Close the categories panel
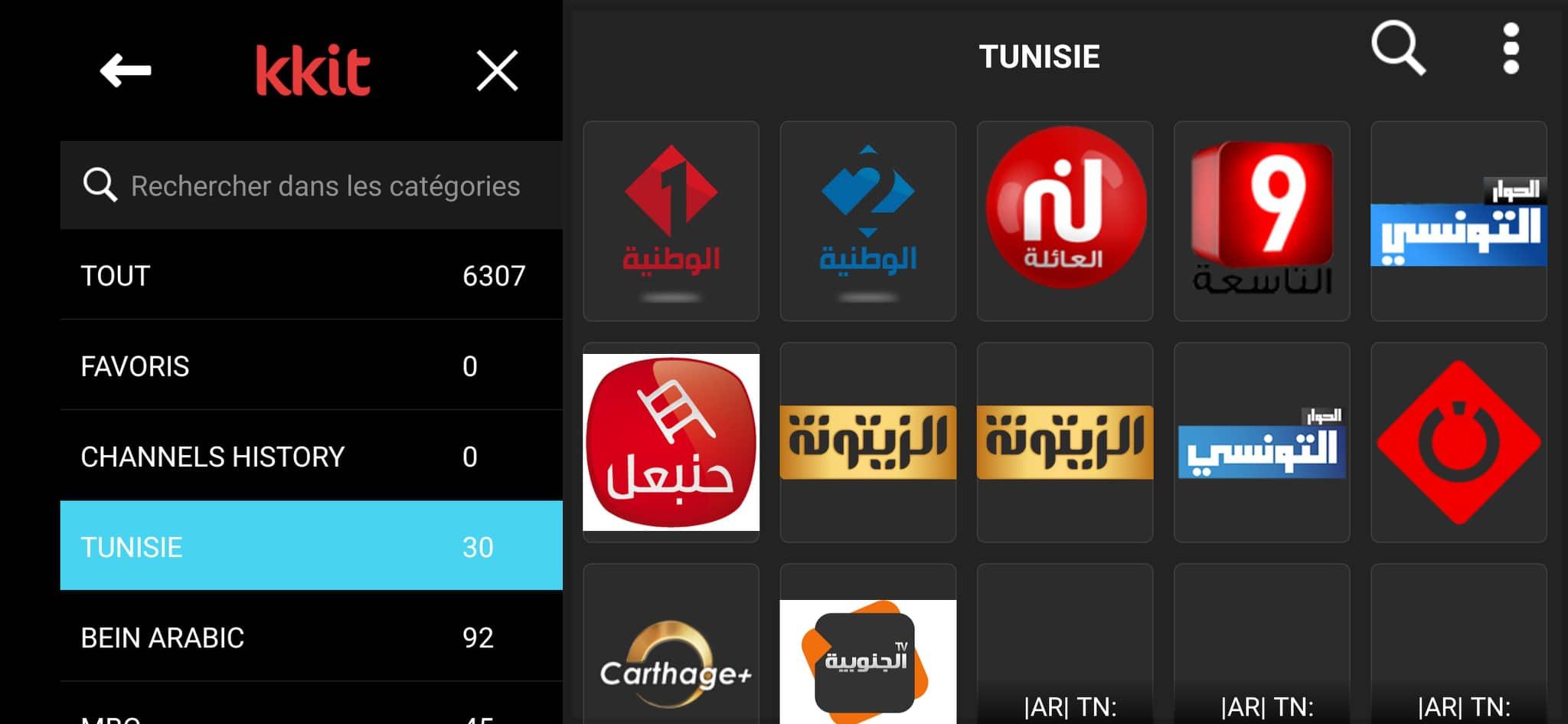Image resolution: width=1568 pixels, height=724 pixels. click(497, 71)
